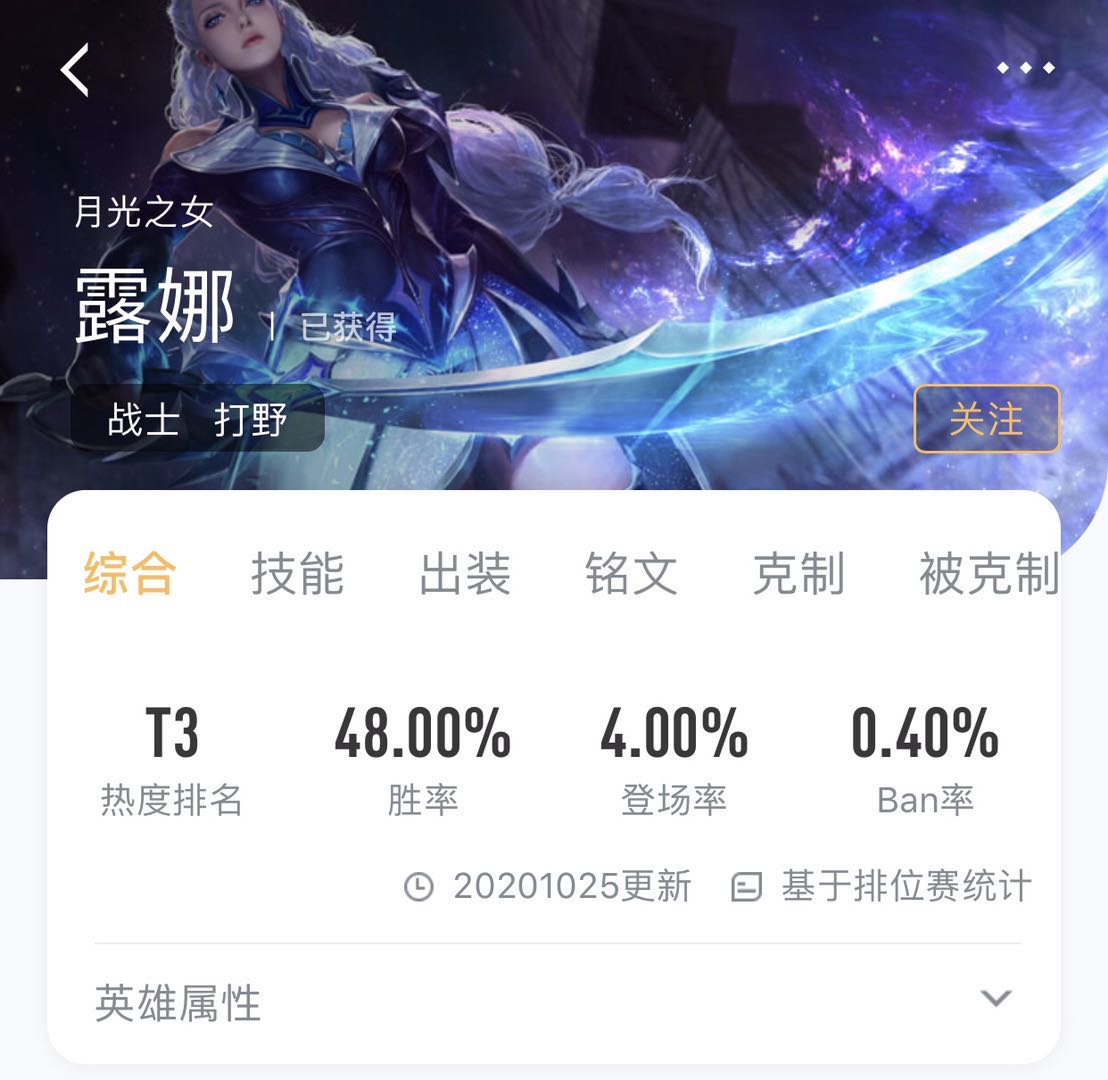The width and height of the screenshot is (1108, 1080).
Task: Open the 出装 tab
Action: click(465, 574)
